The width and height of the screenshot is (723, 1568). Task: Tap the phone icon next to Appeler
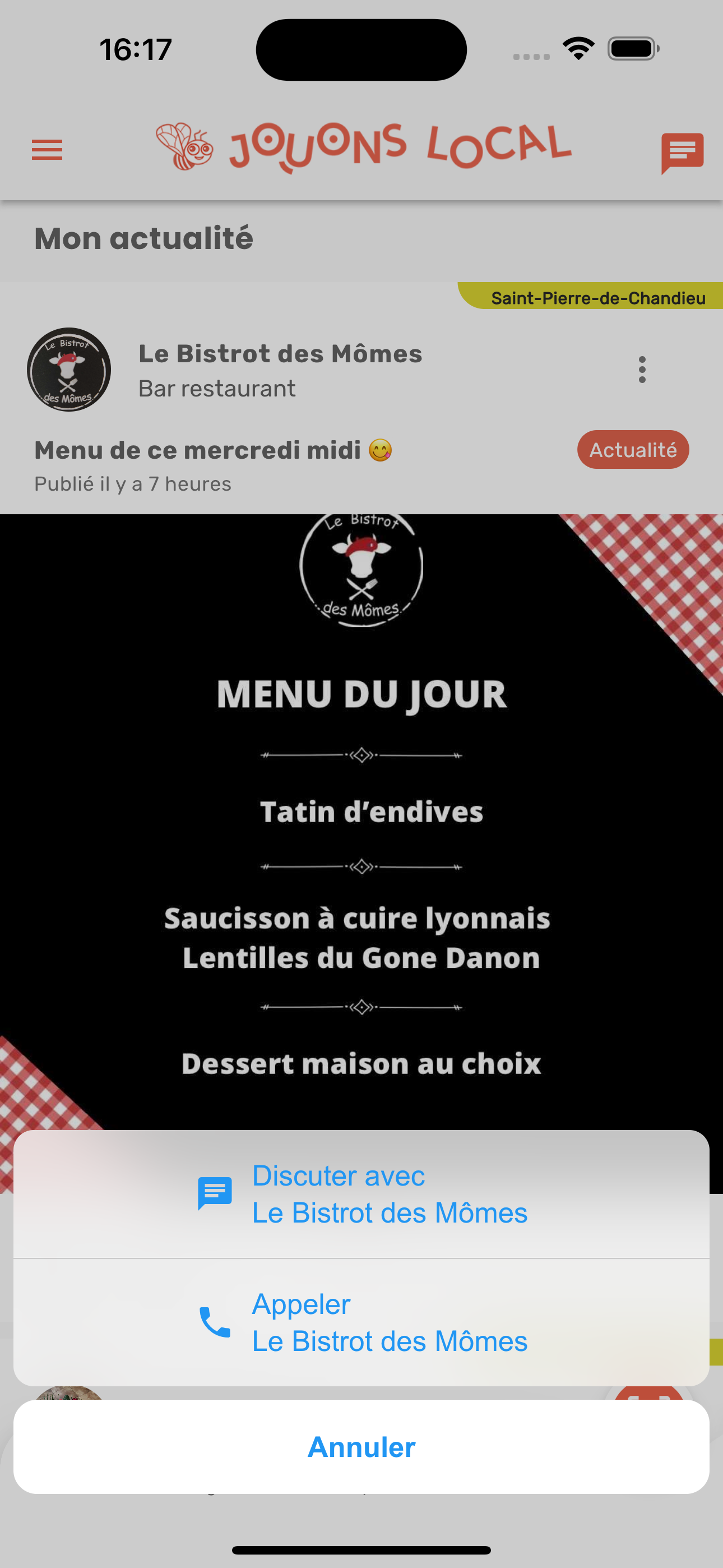214,1322
